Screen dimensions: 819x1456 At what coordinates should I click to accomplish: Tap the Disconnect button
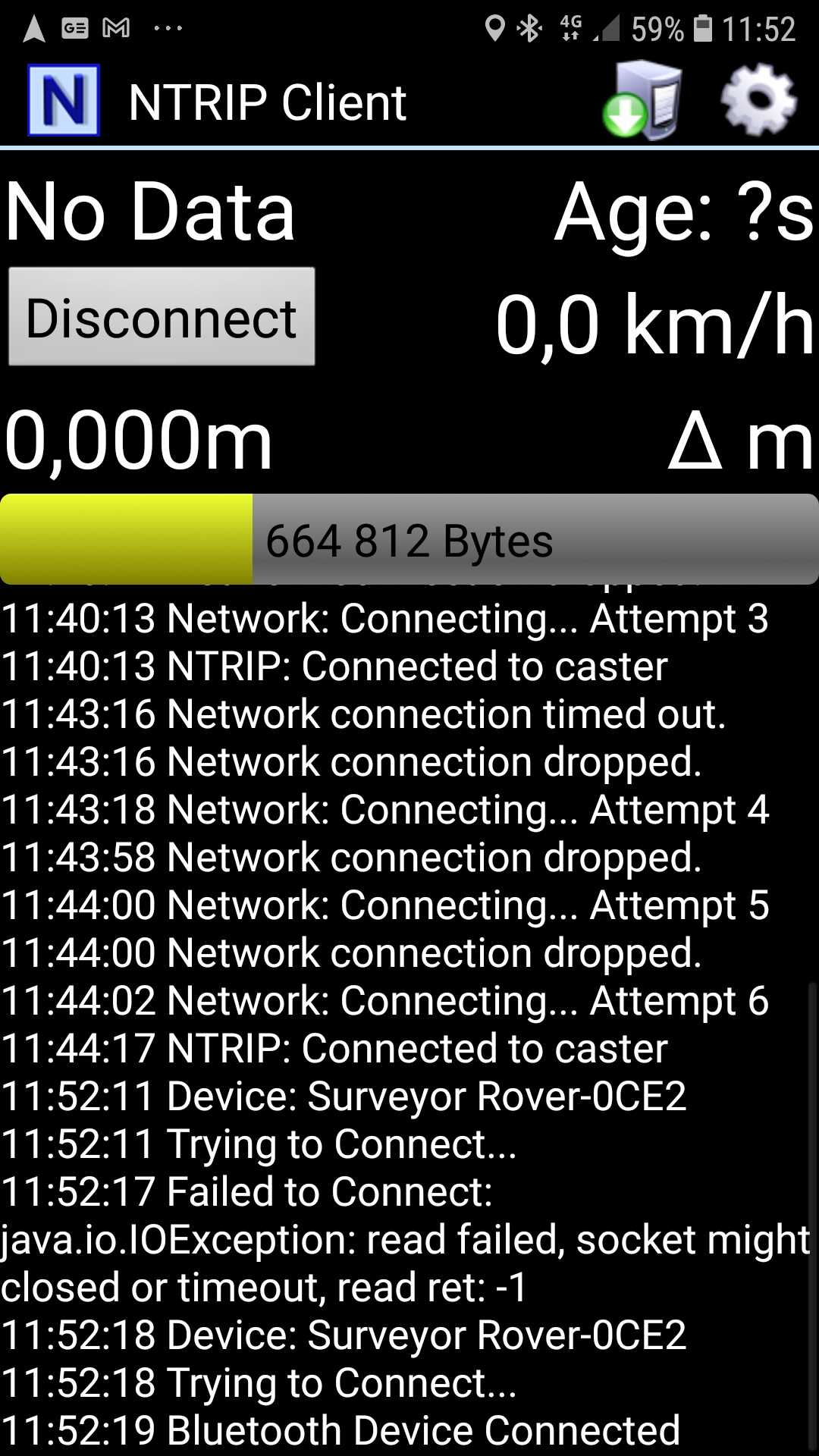click(x=162, y=317)
